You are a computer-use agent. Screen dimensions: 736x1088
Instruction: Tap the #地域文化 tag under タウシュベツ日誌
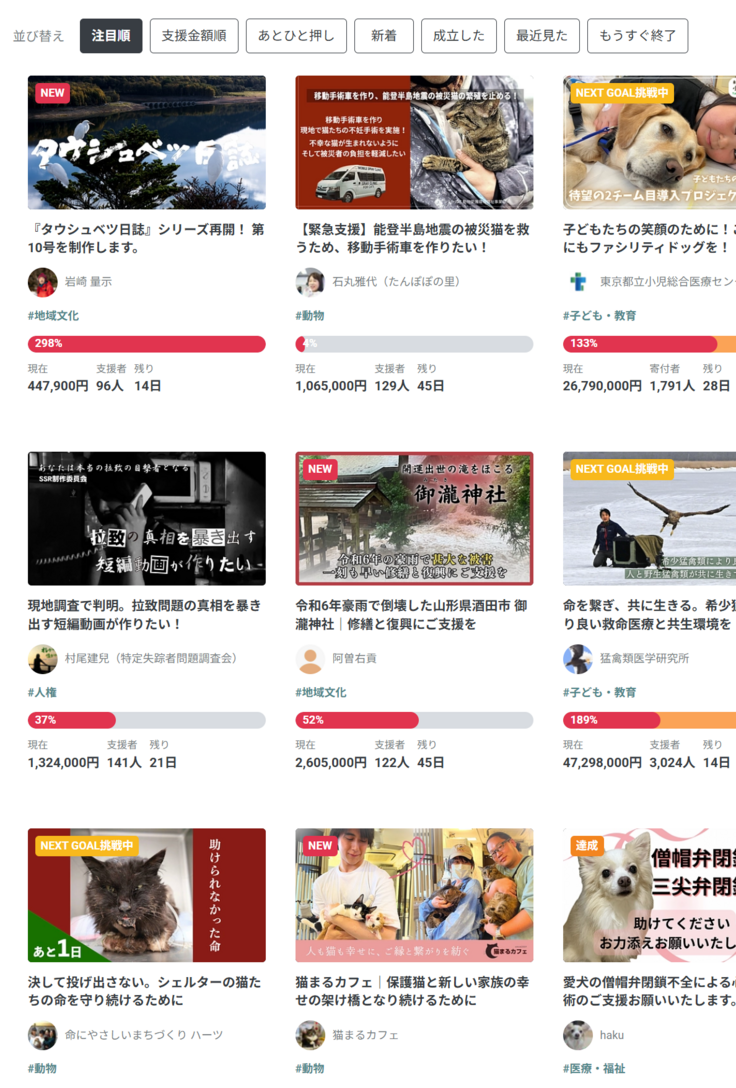54,316
